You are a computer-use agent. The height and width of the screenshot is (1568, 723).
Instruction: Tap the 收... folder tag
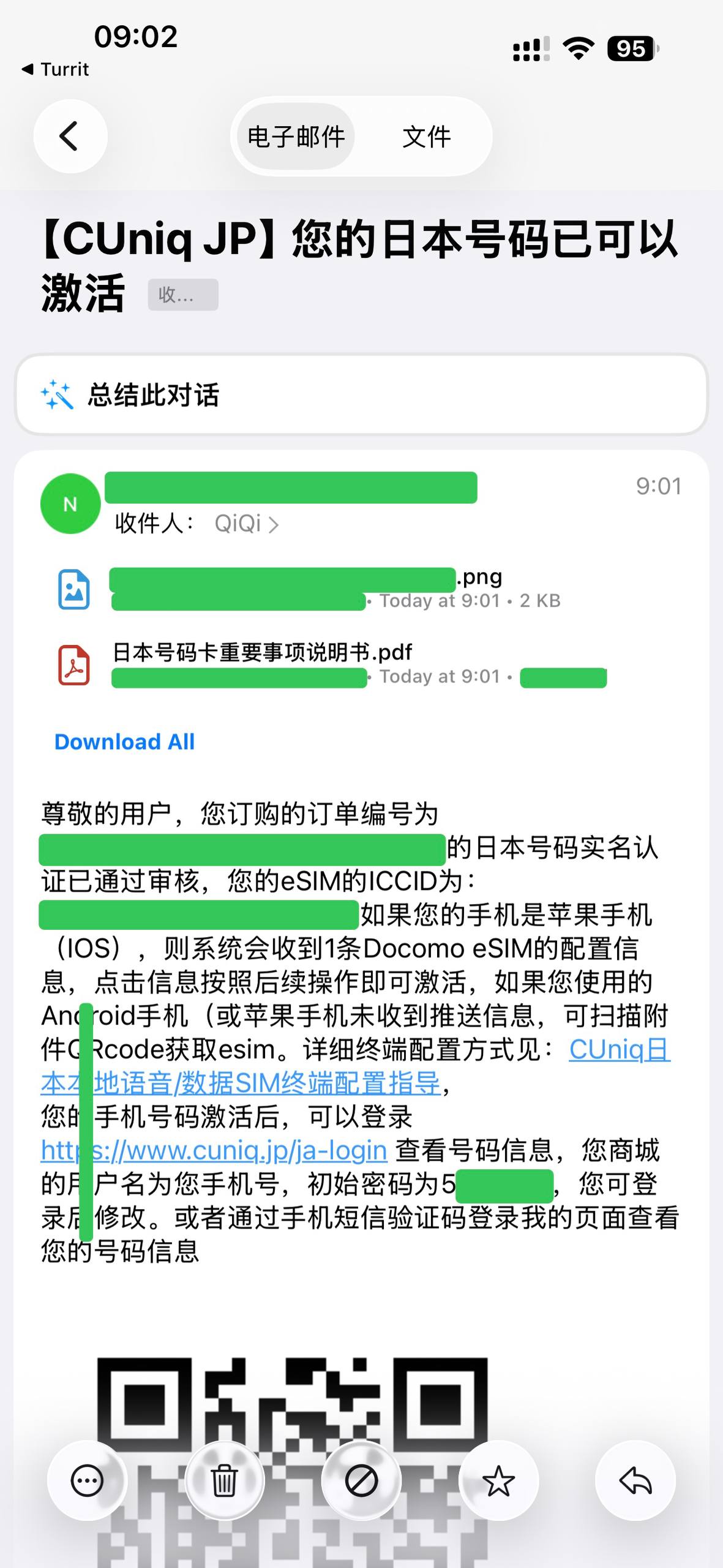[182, 295]
